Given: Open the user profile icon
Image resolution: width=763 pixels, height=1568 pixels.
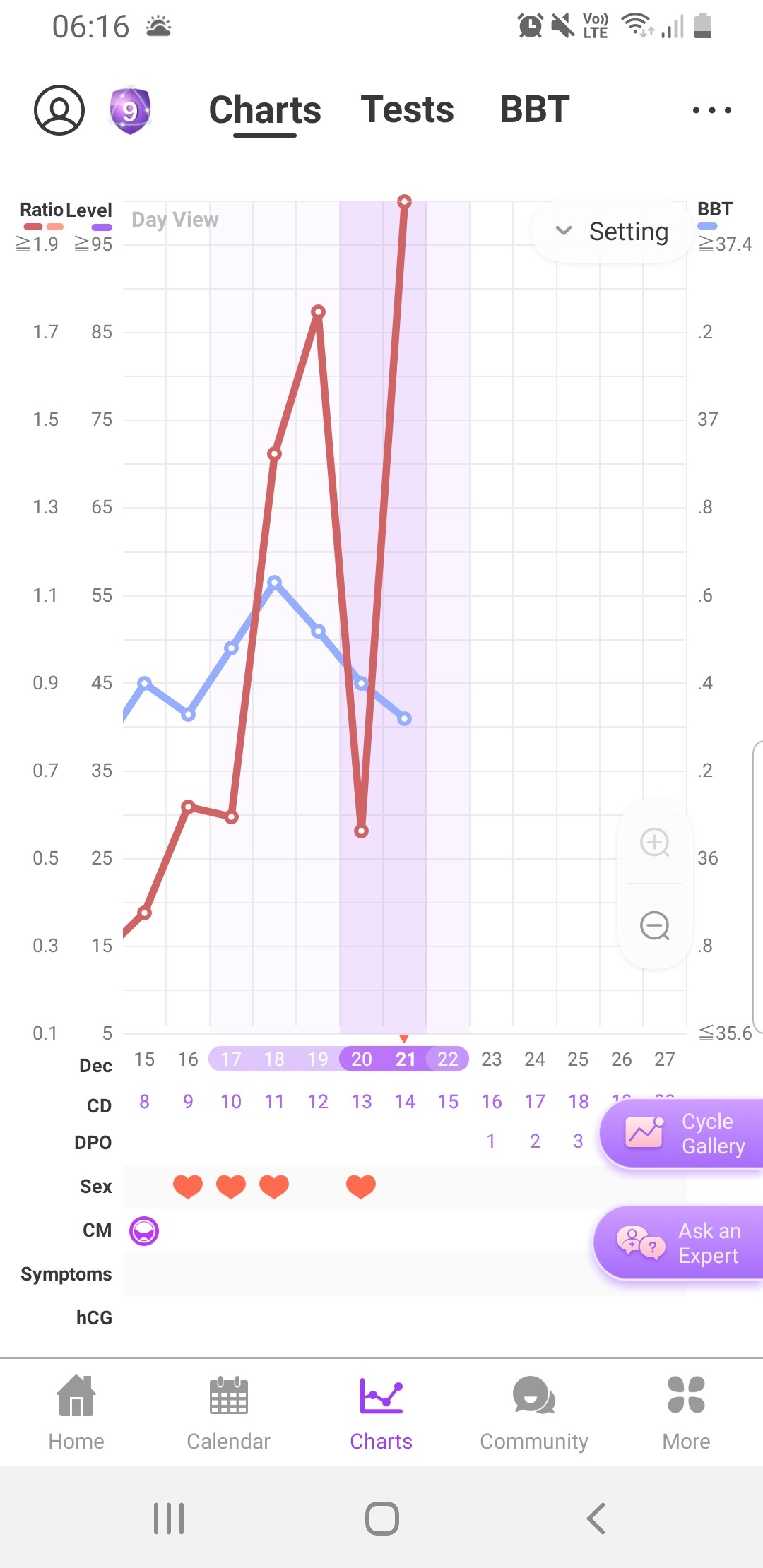Looking at the screenshot, I should pyautogui.click(x=59, y=110).
